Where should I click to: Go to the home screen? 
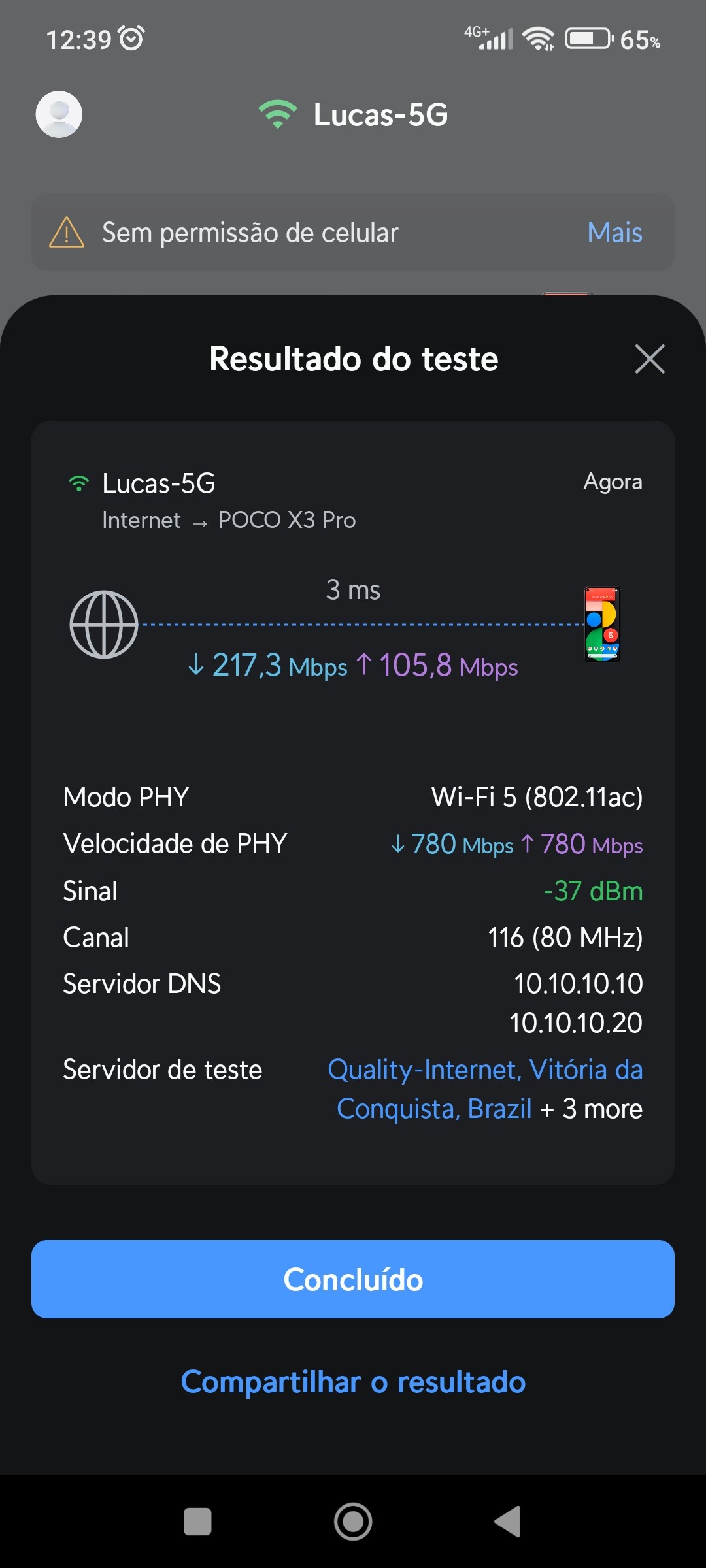tap(353, 1522)
